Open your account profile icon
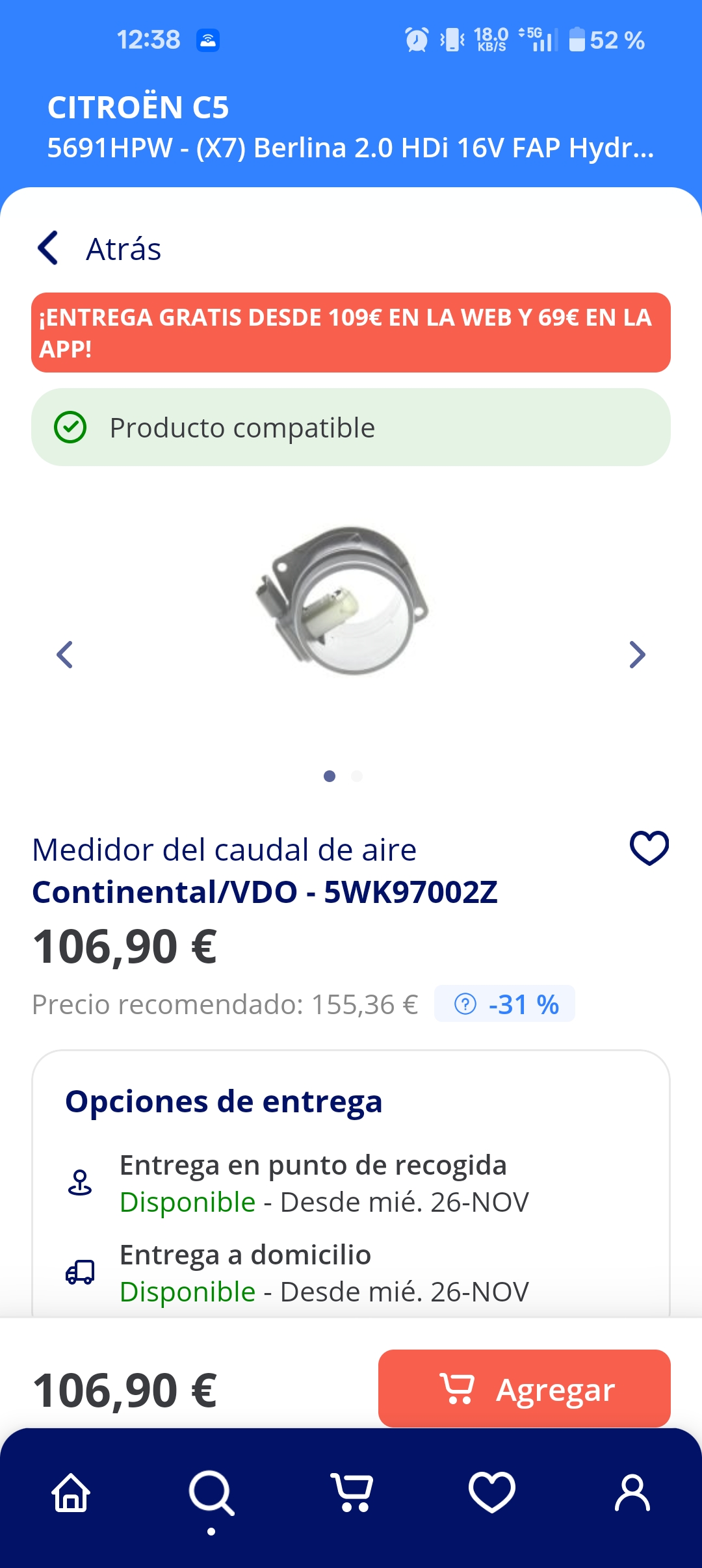 [x=632, y=1491]
